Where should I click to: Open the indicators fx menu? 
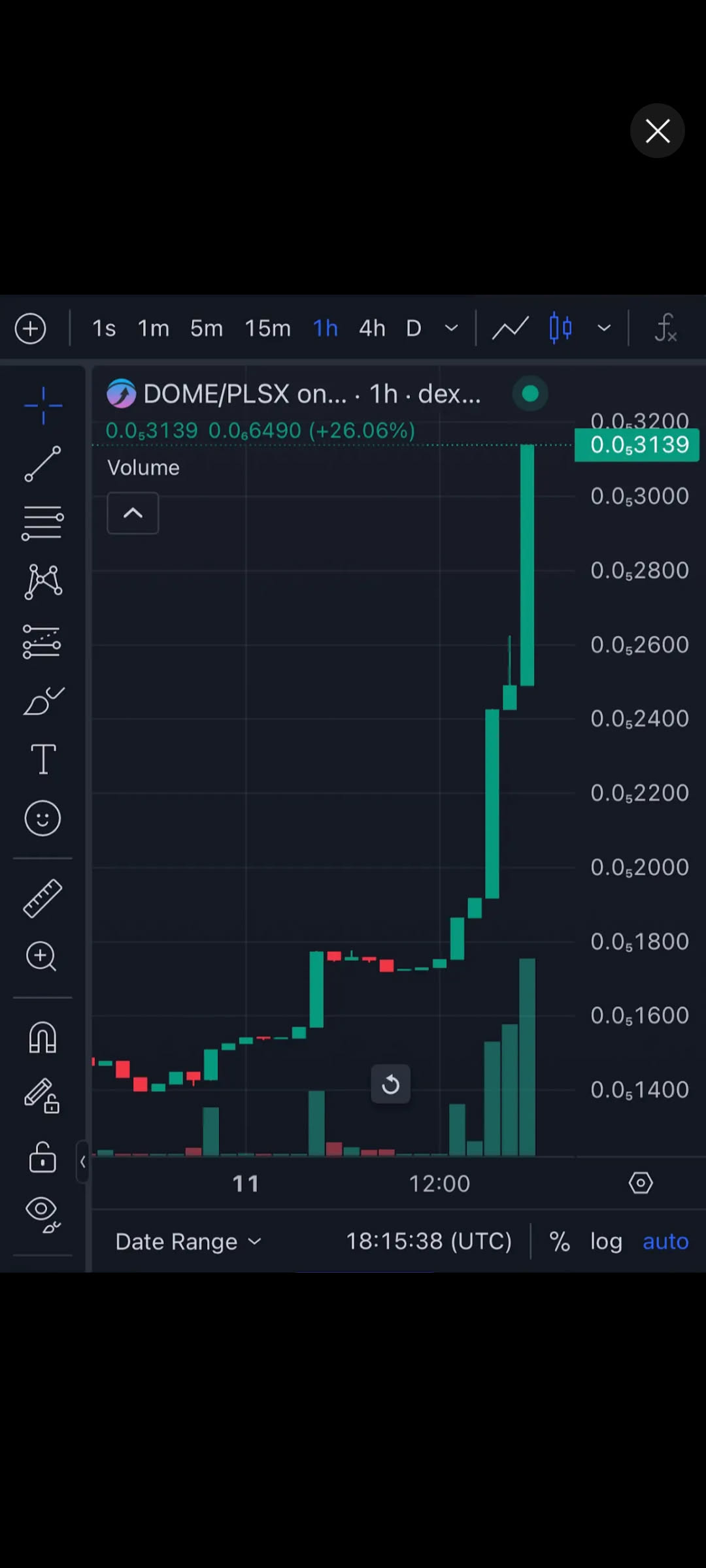pyautogui.click(x=665, y=328)
